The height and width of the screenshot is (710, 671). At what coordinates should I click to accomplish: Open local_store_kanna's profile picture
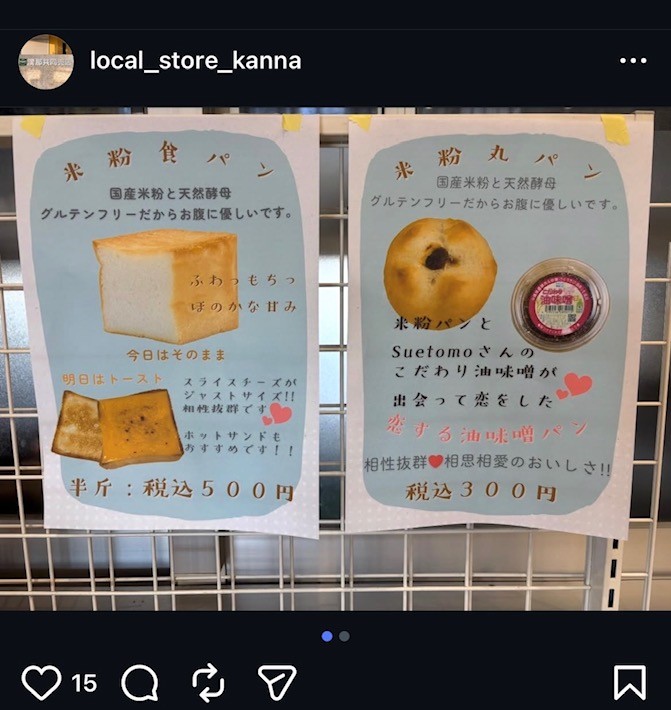[45, 62]
